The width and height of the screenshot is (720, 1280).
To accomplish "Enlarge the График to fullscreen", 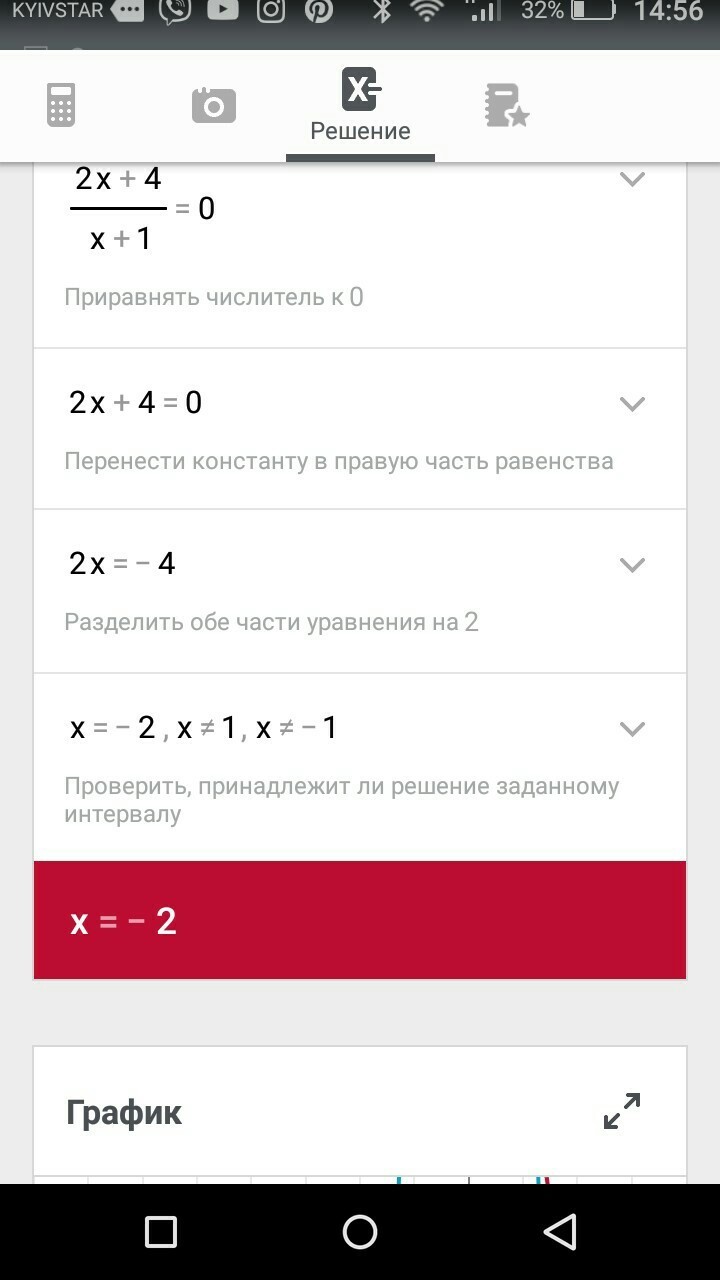I will point(622,1111).
